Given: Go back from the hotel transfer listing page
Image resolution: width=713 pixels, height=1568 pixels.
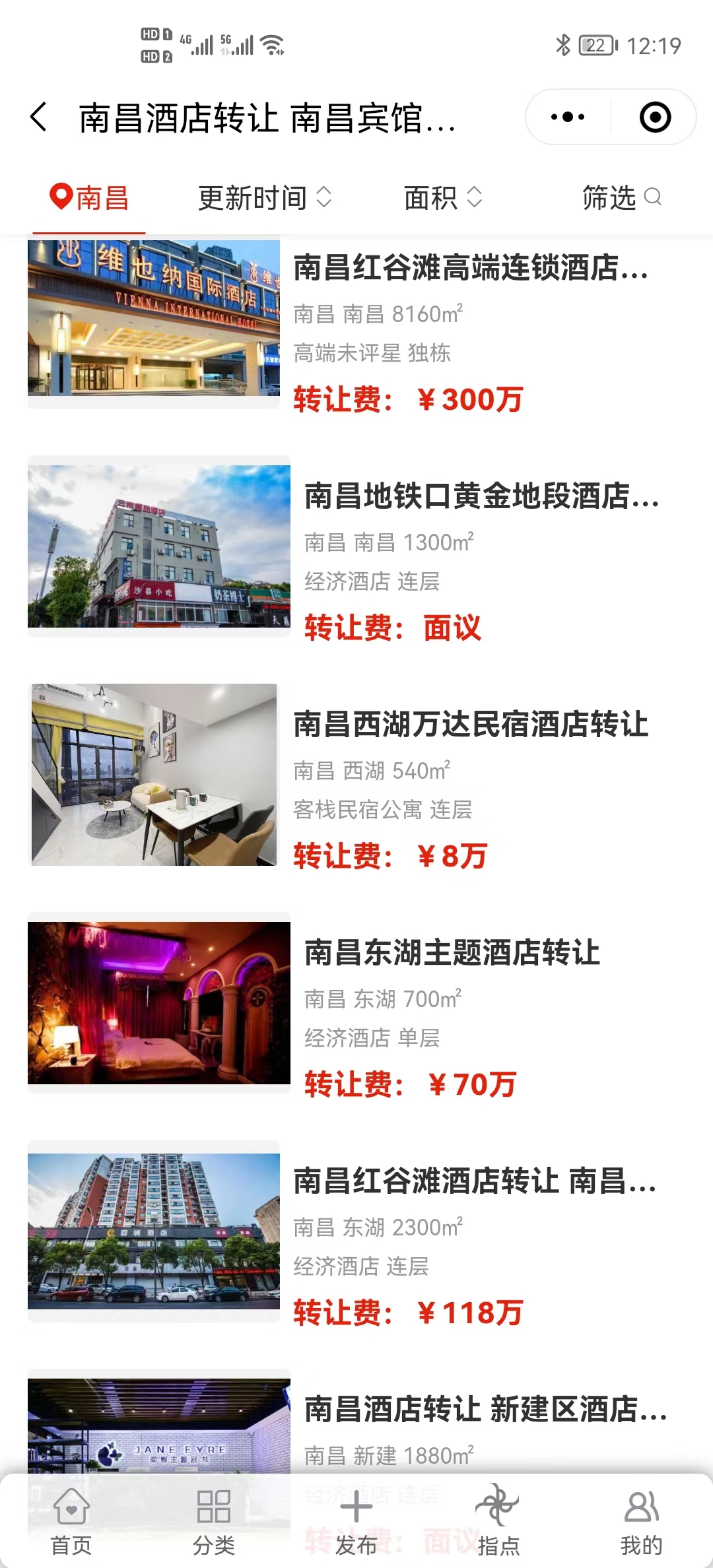Looking at the screenshot, I should tap(40, 117).
